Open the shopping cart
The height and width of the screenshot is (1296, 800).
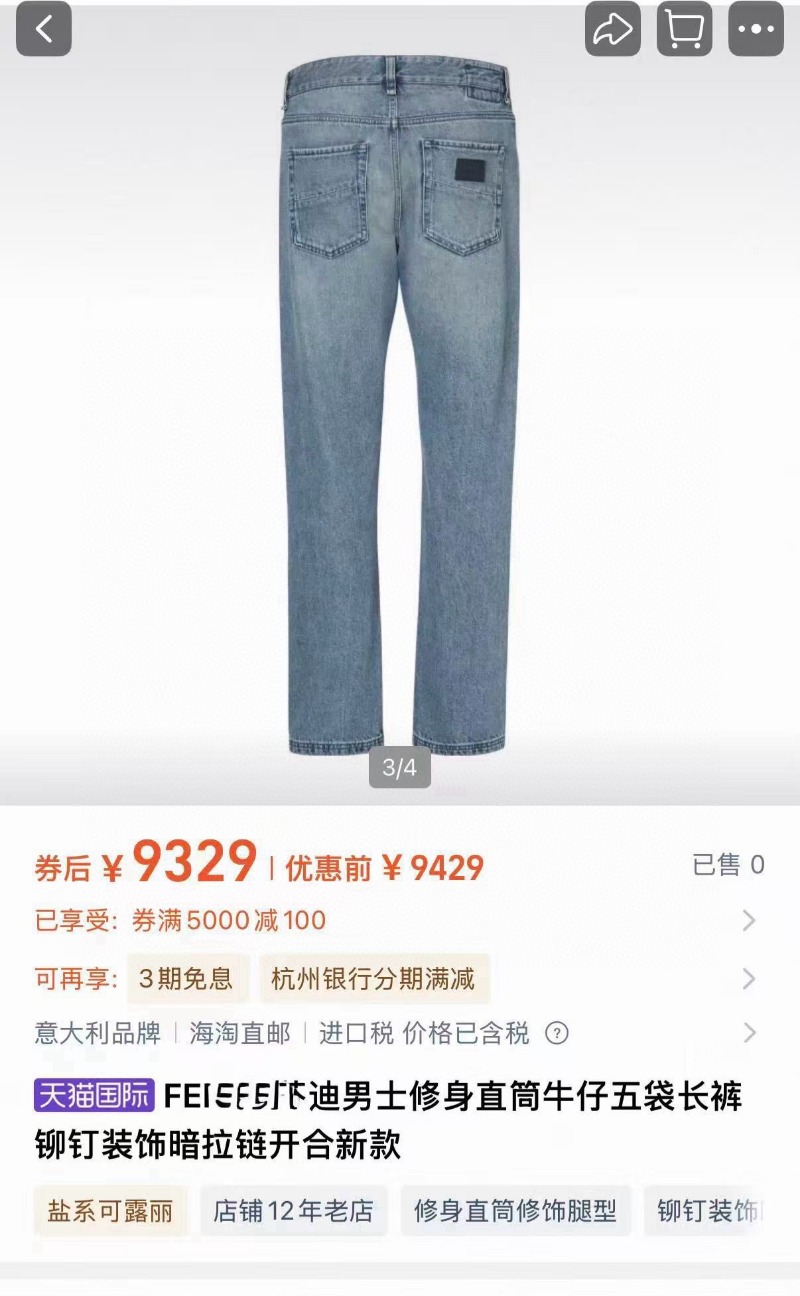pos(684,29)
